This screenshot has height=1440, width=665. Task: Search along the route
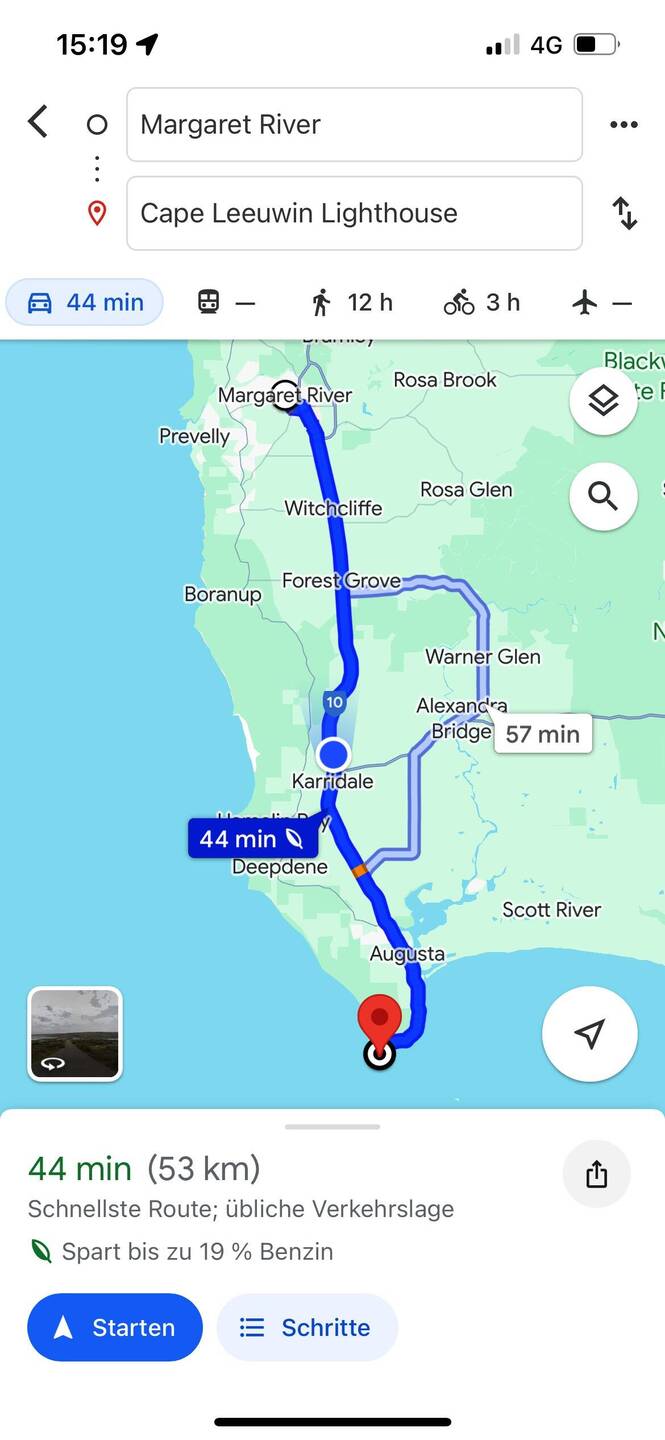pos(603,496)
